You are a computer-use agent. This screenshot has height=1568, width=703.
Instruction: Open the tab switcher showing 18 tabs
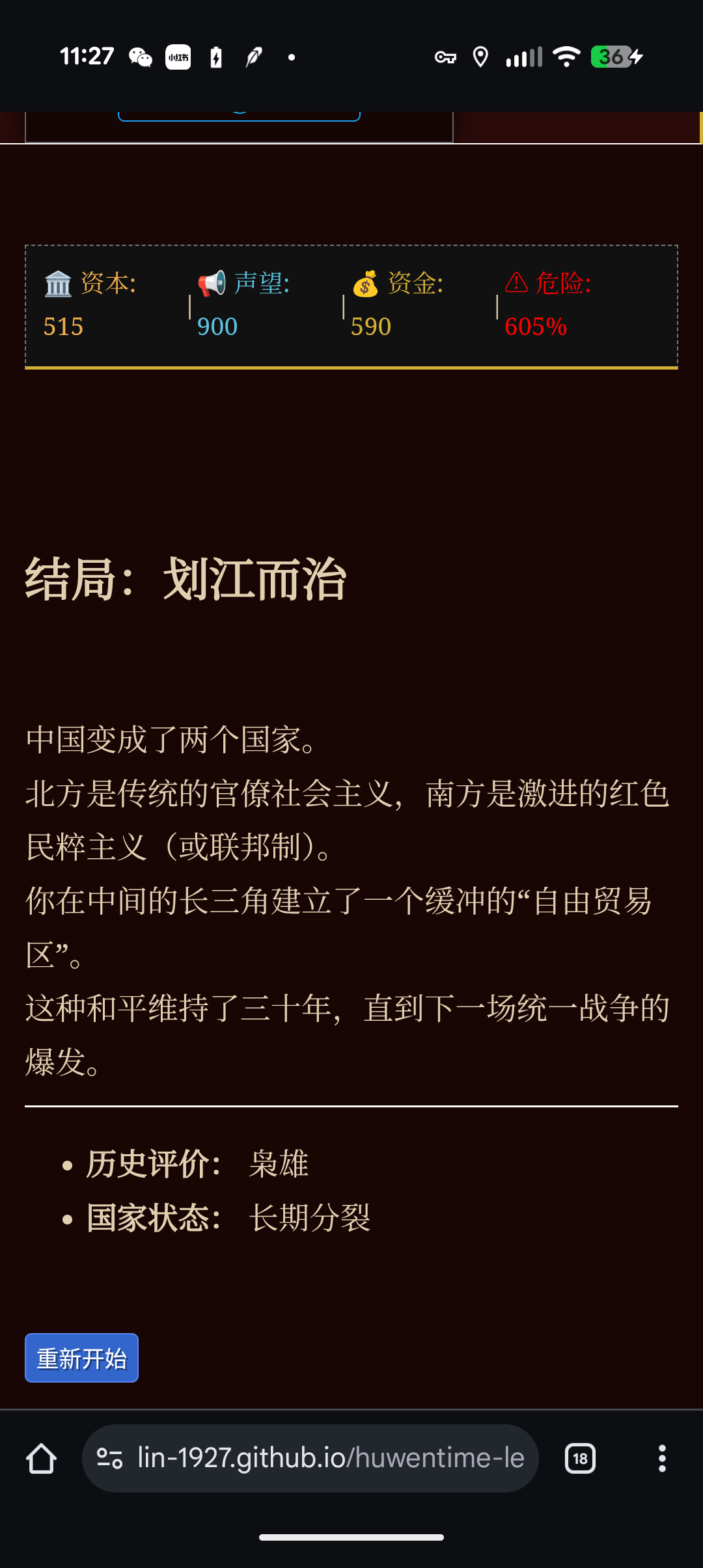(580, 1458)
